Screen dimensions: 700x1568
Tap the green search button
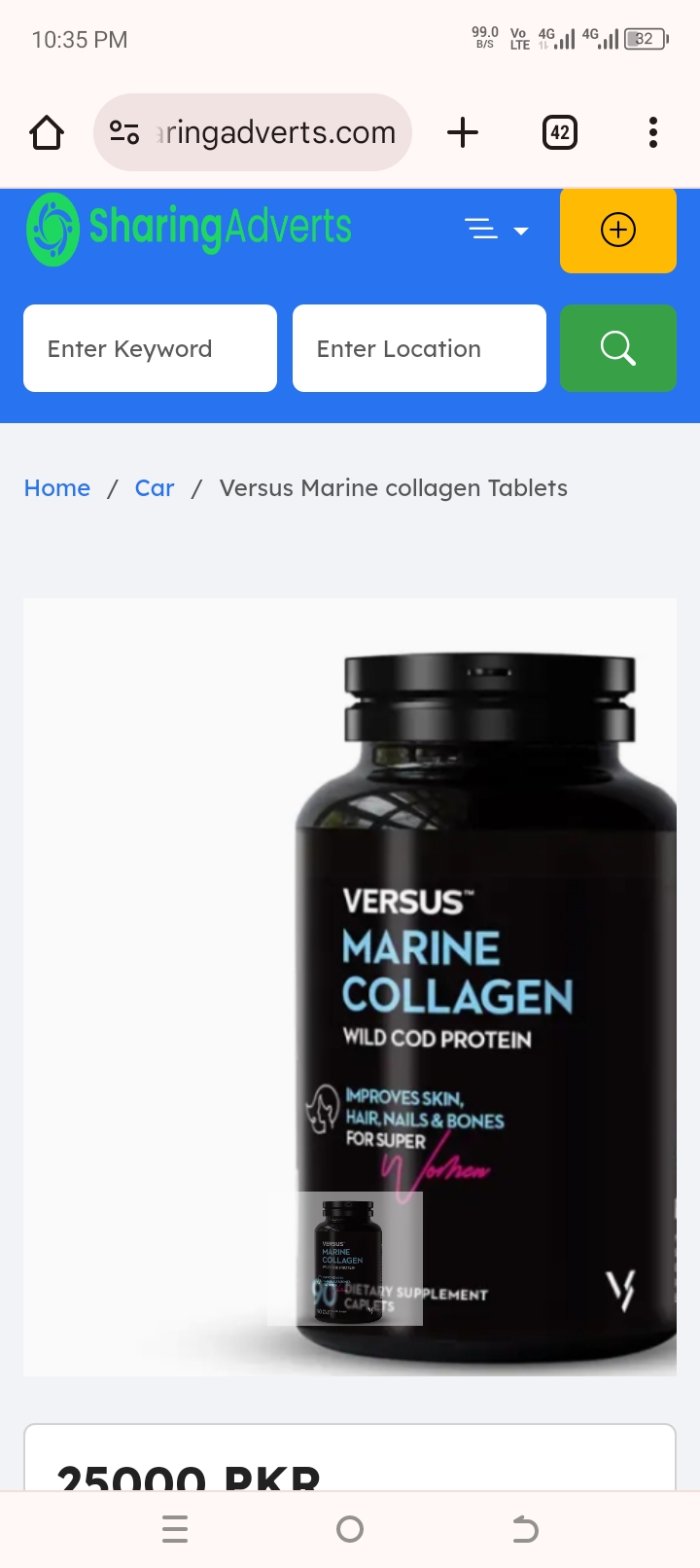618,348
